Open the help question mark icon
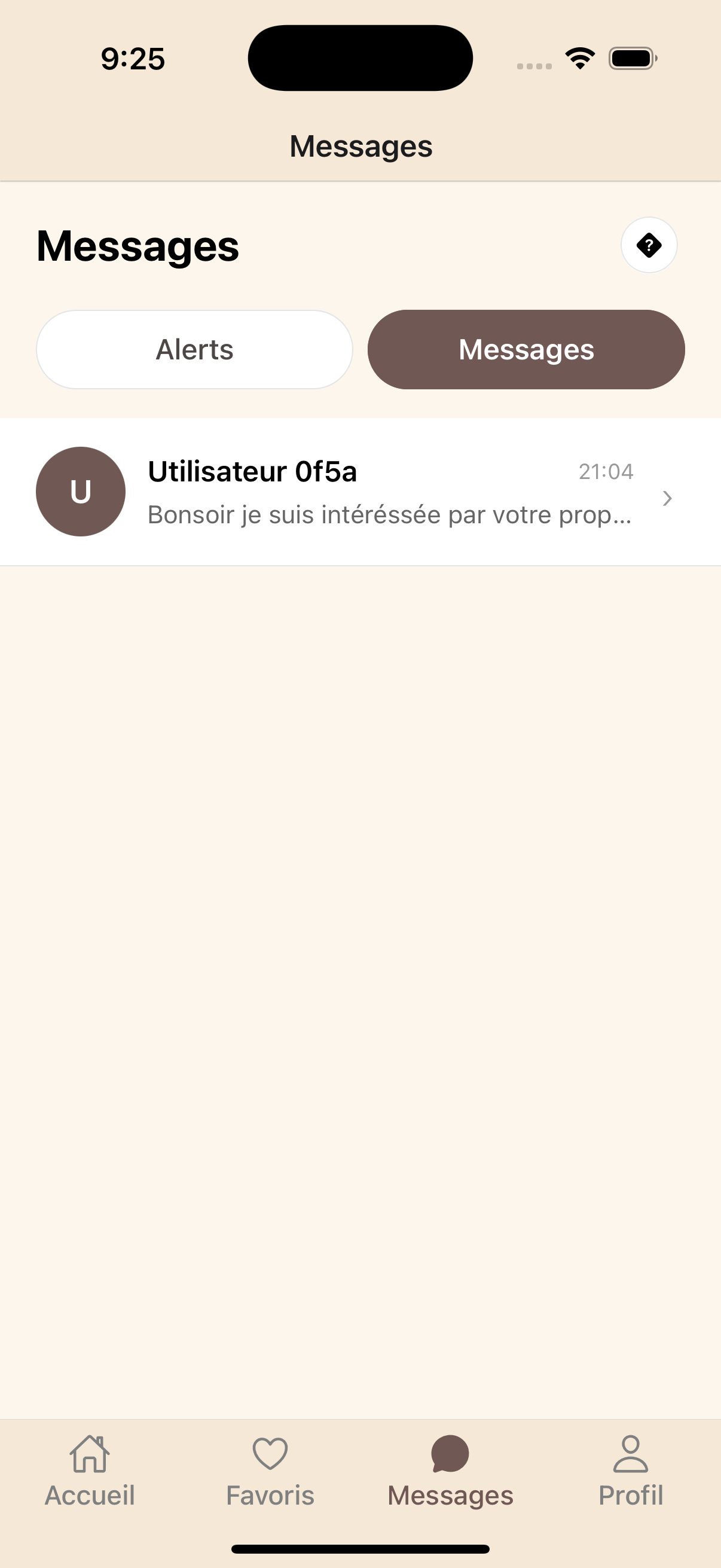Viewport: 721px width, 1568px height. click(649, 245)
